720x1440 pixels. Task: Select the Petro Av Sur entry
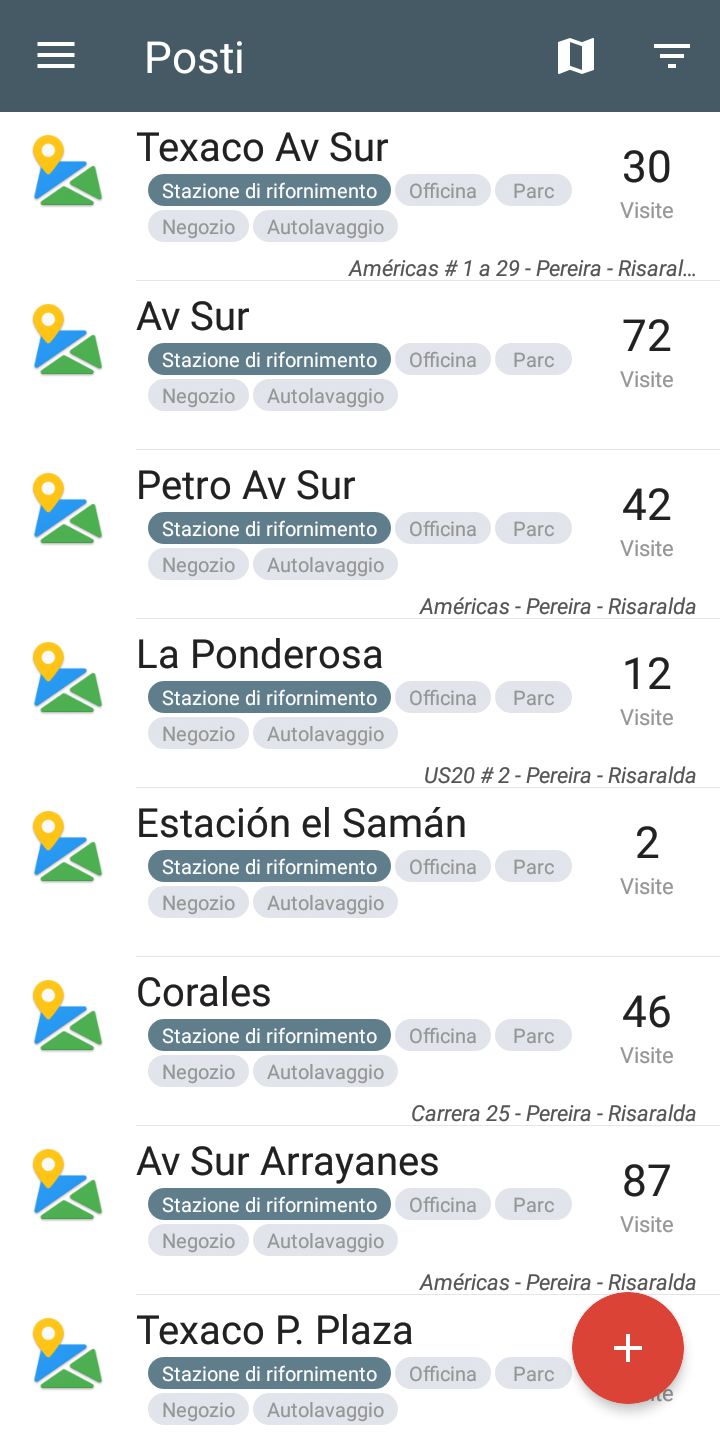coord(360,535)
